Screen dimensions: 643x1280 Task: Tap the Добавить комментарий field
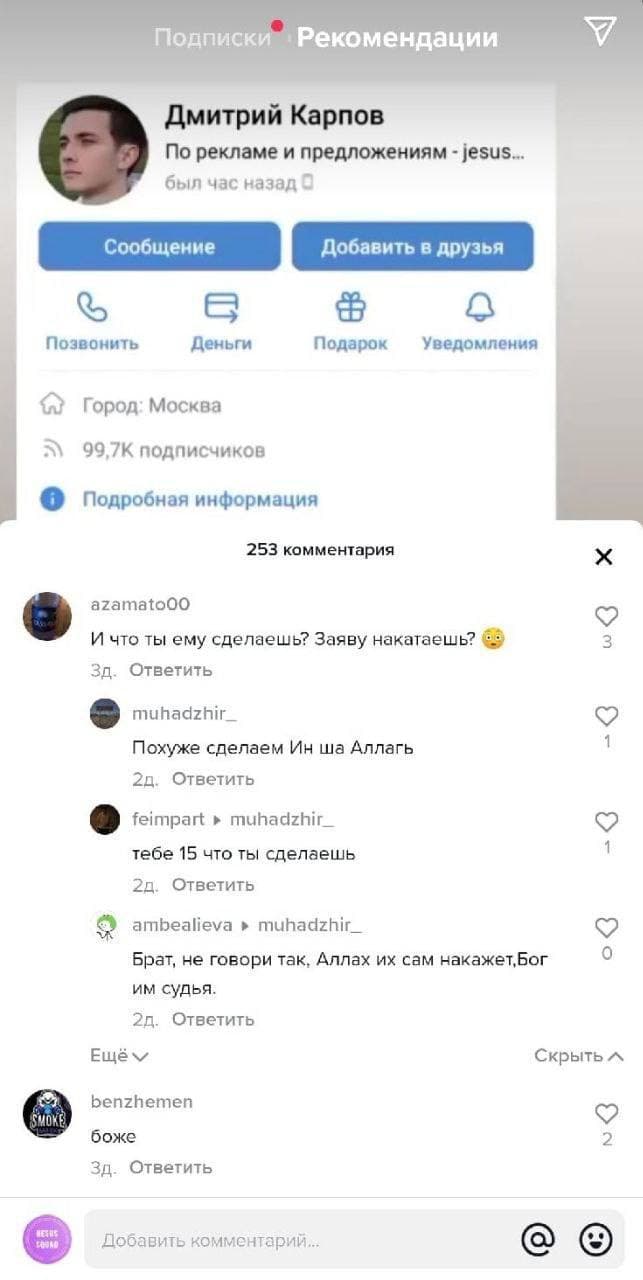point(300,1241)
